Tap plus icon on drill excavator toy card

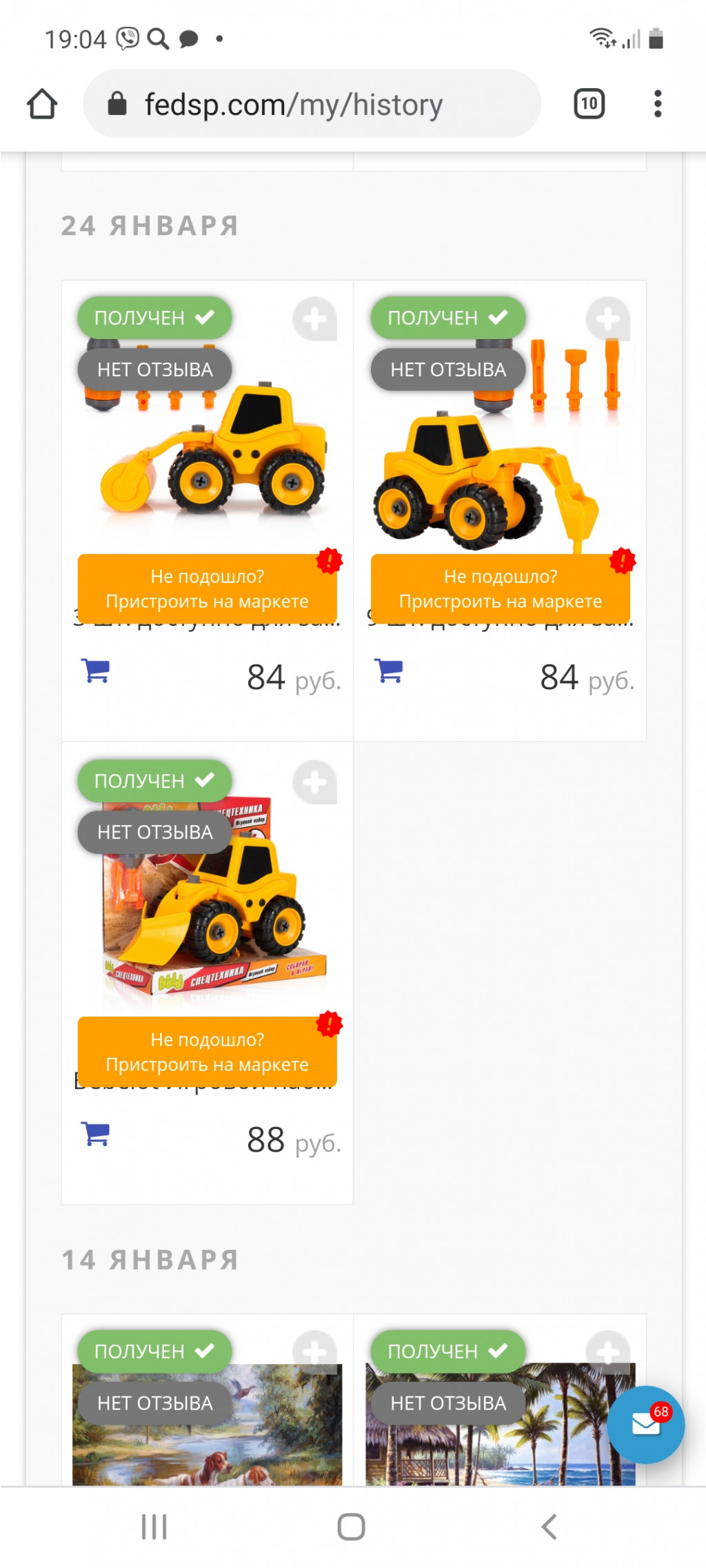coord(607,319)
